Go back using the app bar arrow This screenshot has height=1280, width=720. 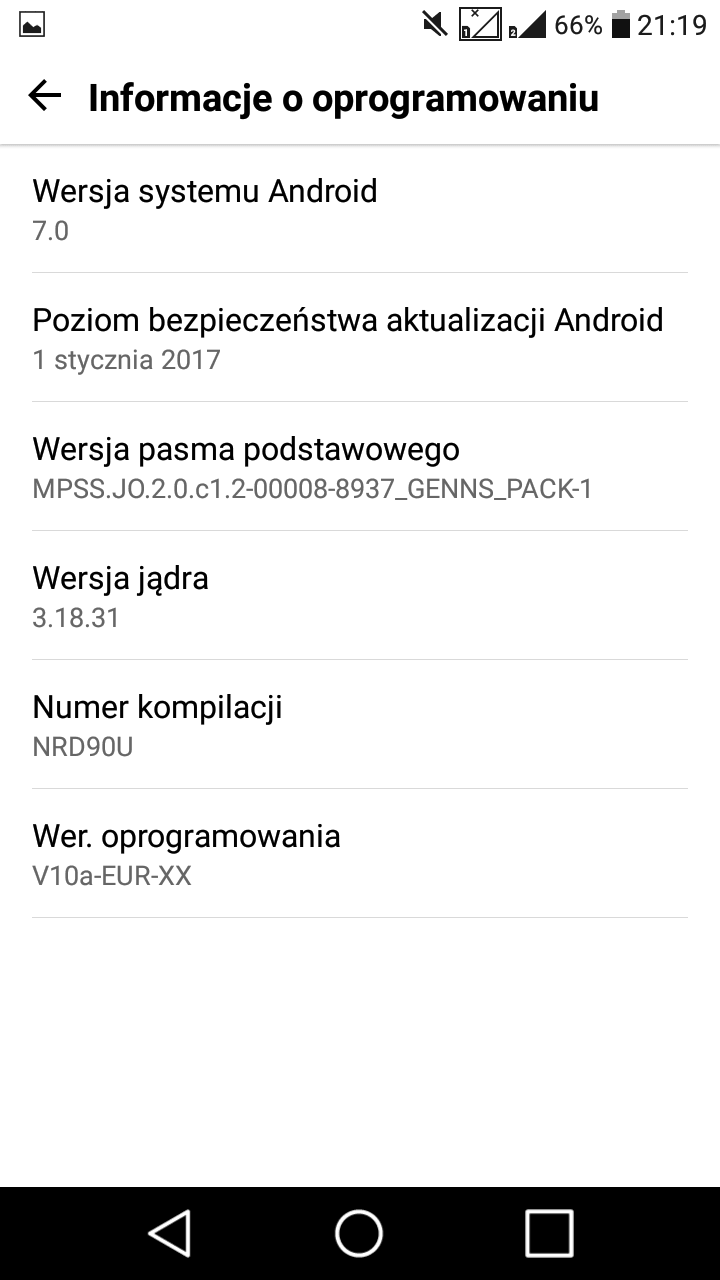tap(44, 96)
